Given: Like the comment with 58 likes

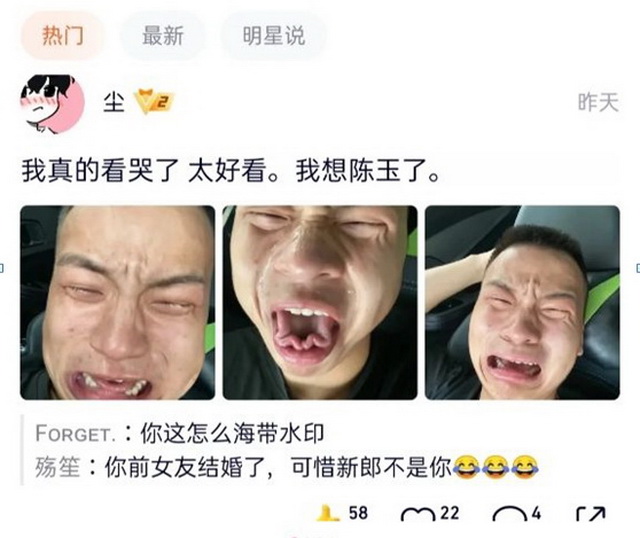Looking at the screenshot, I should point(327,514).
